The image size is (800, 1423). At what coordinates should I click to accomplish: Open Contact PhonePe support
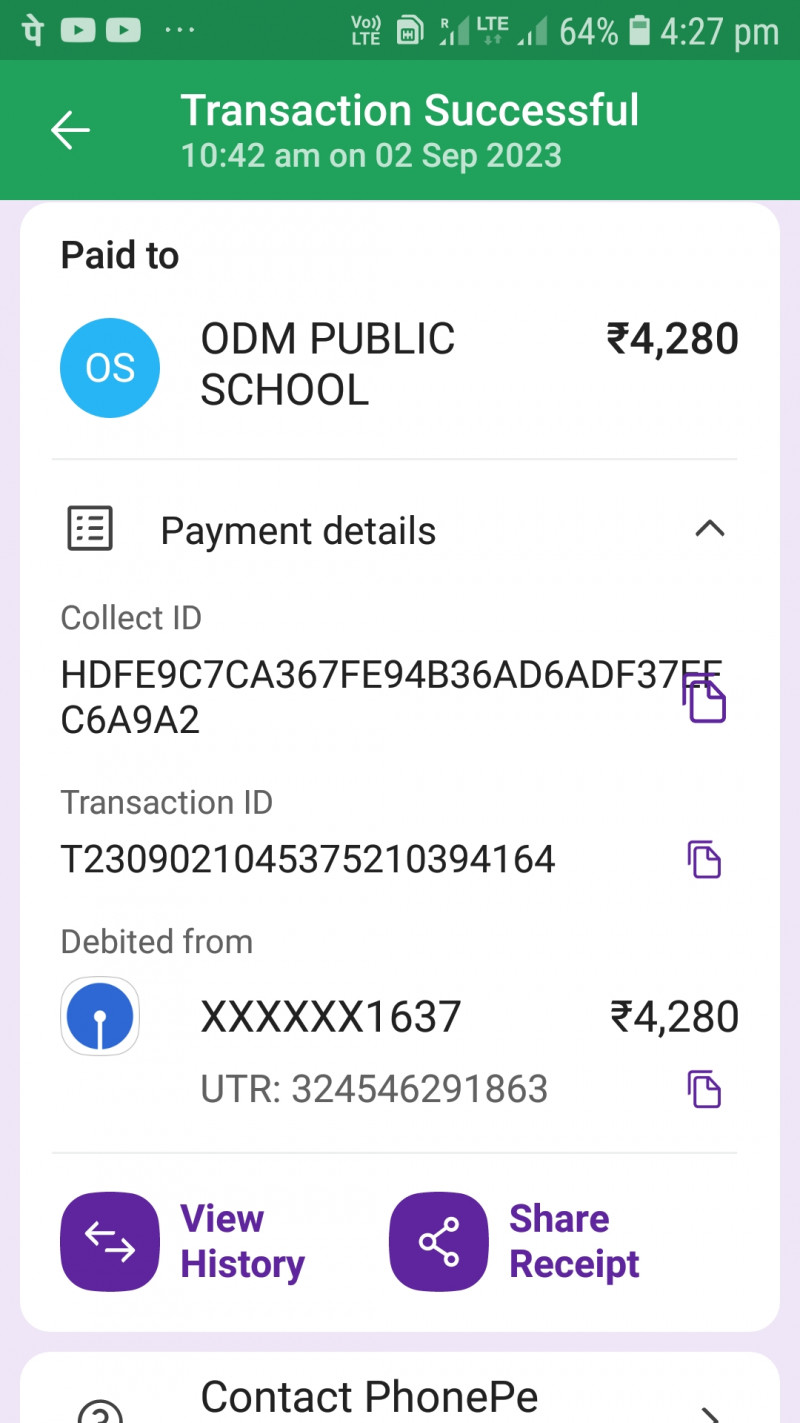click(x=400, y=1395)
